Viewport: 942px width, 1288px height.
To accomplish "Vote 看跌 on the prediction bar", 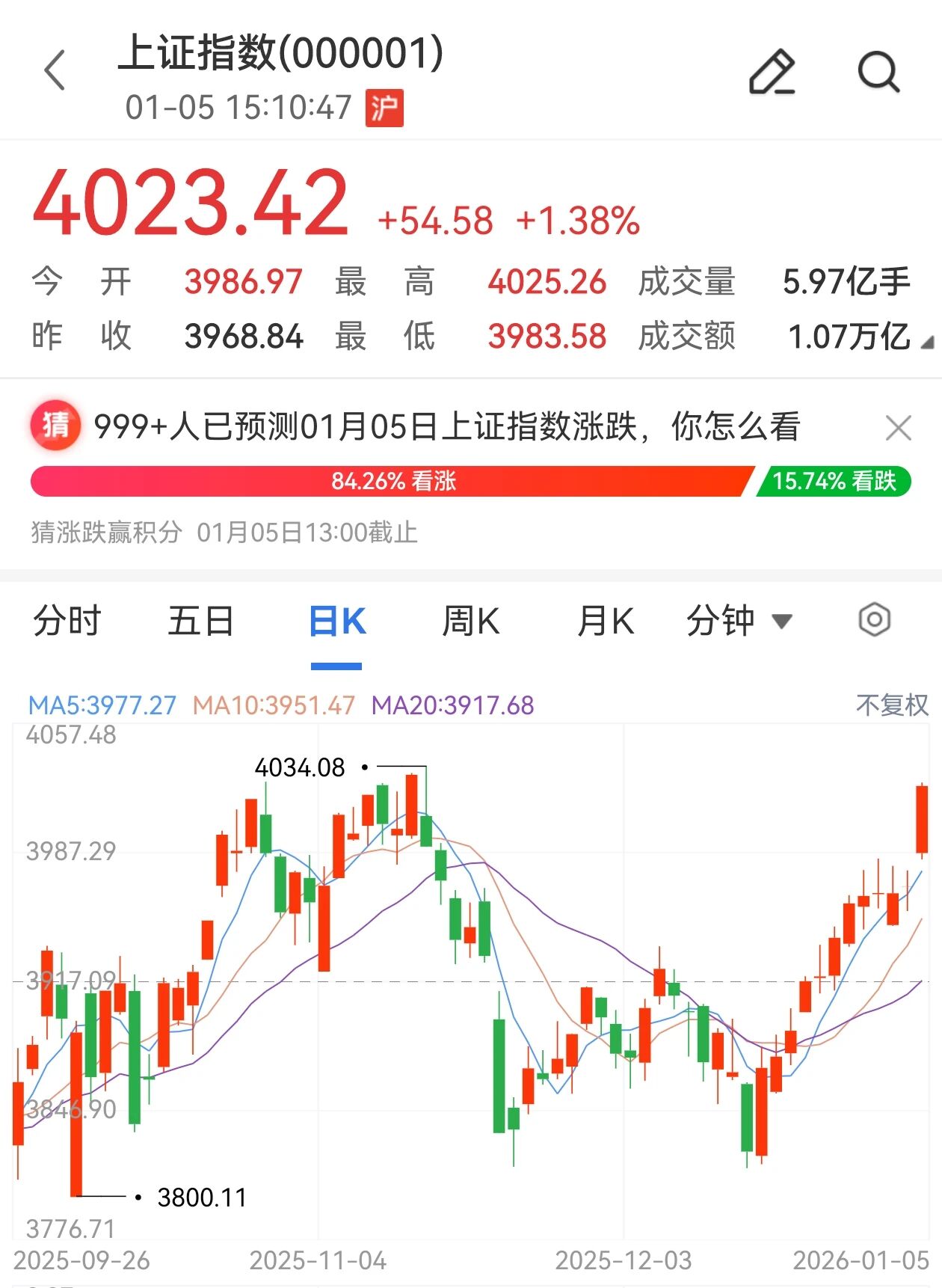I will 834,481.
